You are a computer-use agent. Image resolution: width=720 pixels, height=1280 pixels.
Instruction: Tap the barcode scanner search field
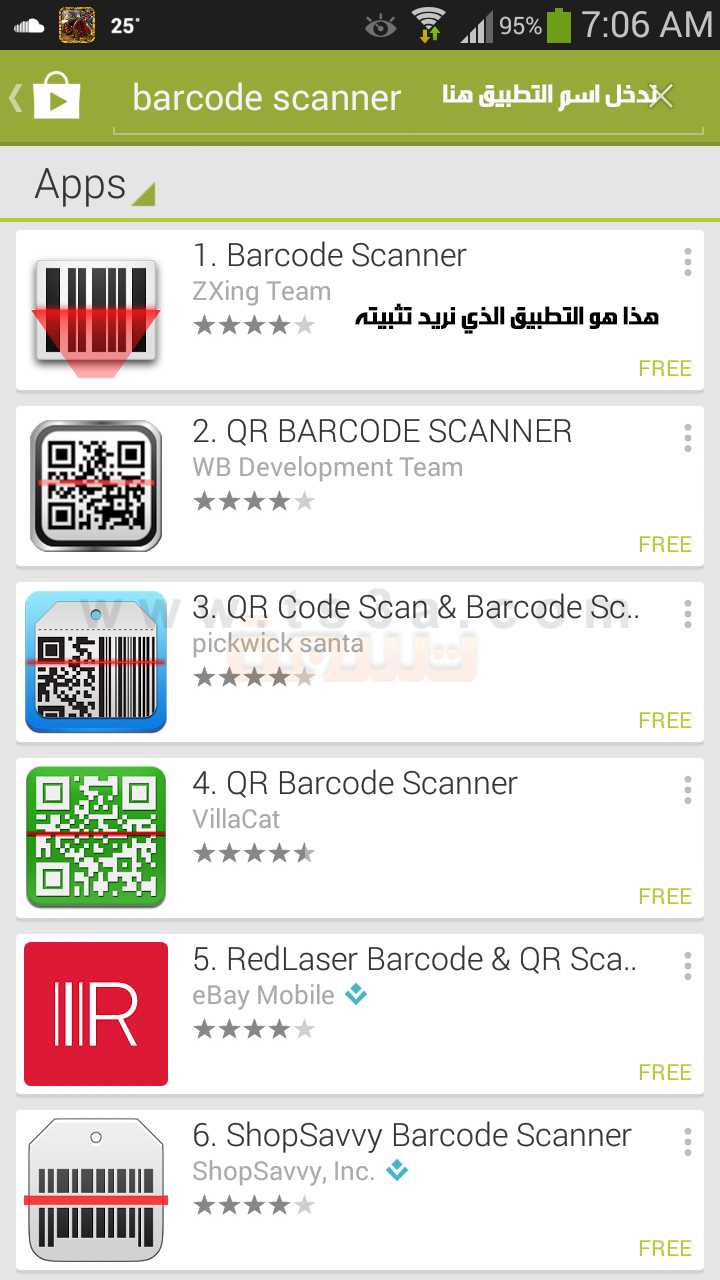(x=380, y=98)
